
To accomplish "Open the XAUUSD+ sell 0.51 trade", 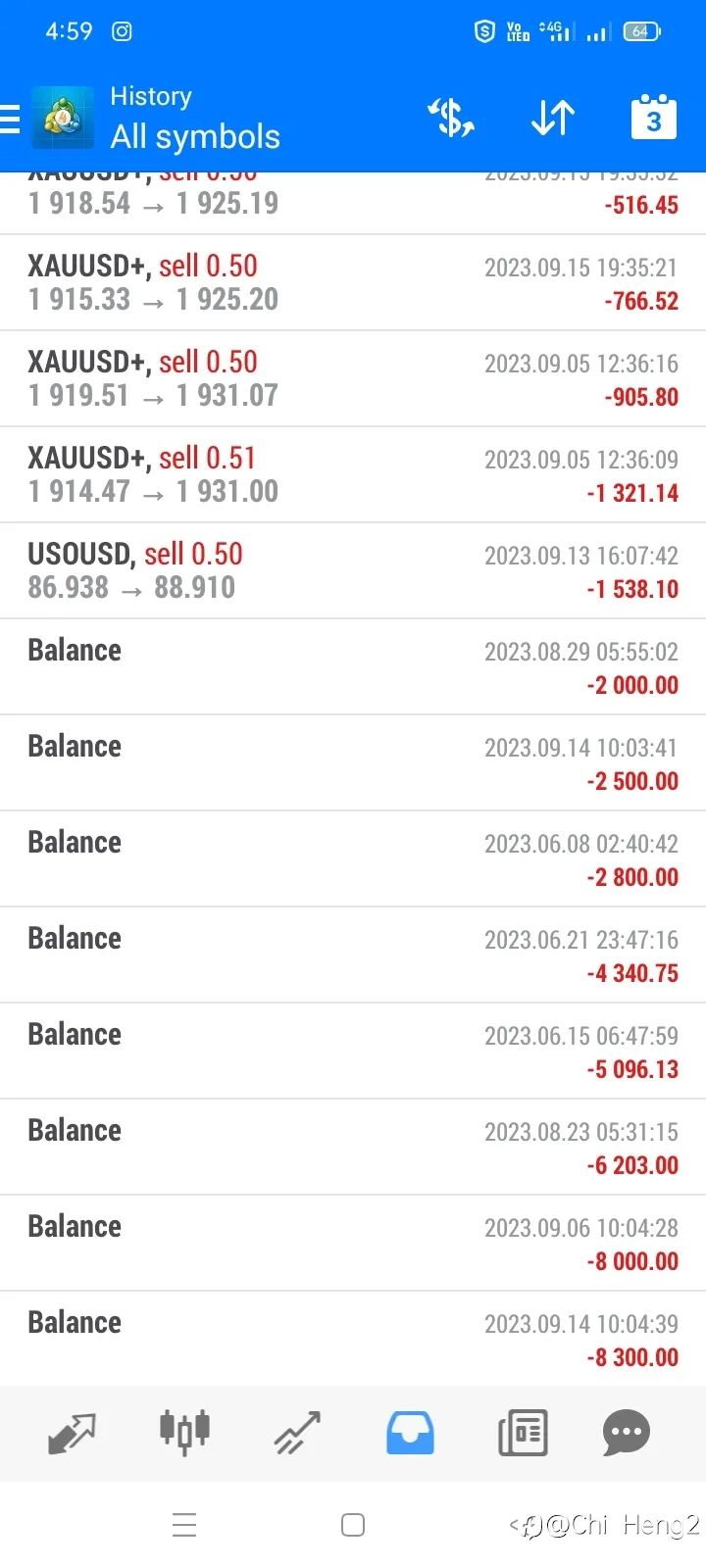I will 353,474.
